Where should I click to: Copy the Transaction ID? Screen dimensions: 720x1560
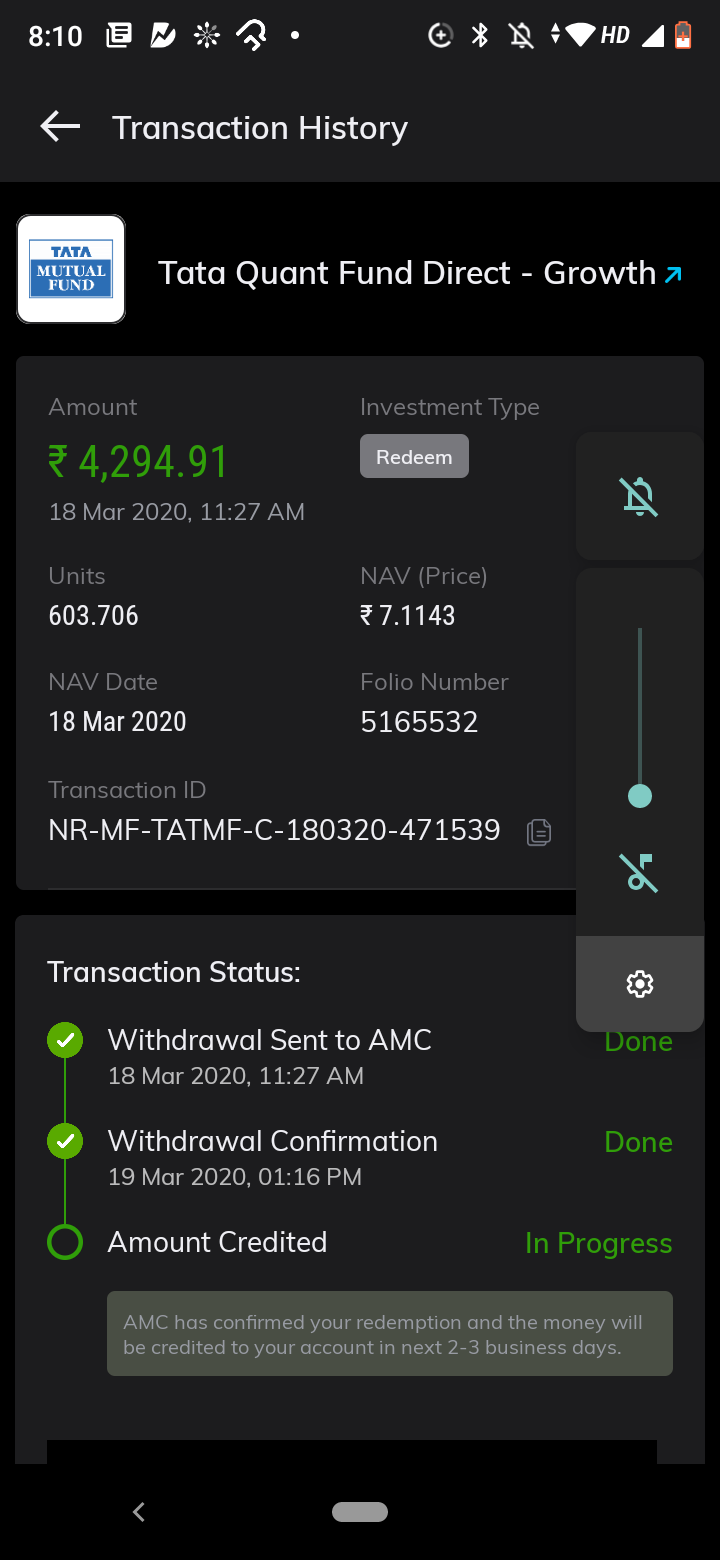point(539,832)
